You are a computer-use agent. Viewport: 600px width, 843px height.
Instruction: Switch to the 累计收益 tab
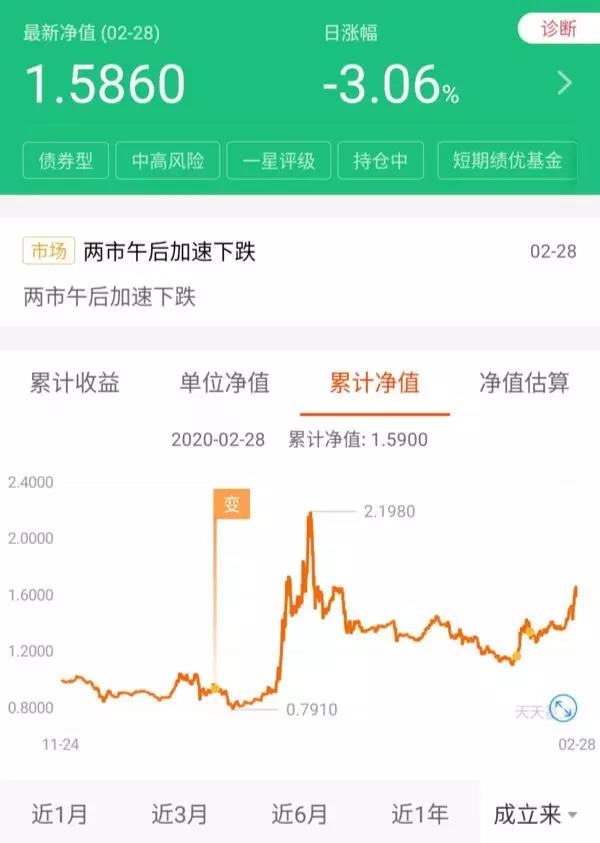pyautogui.click(x=74, y=383)
